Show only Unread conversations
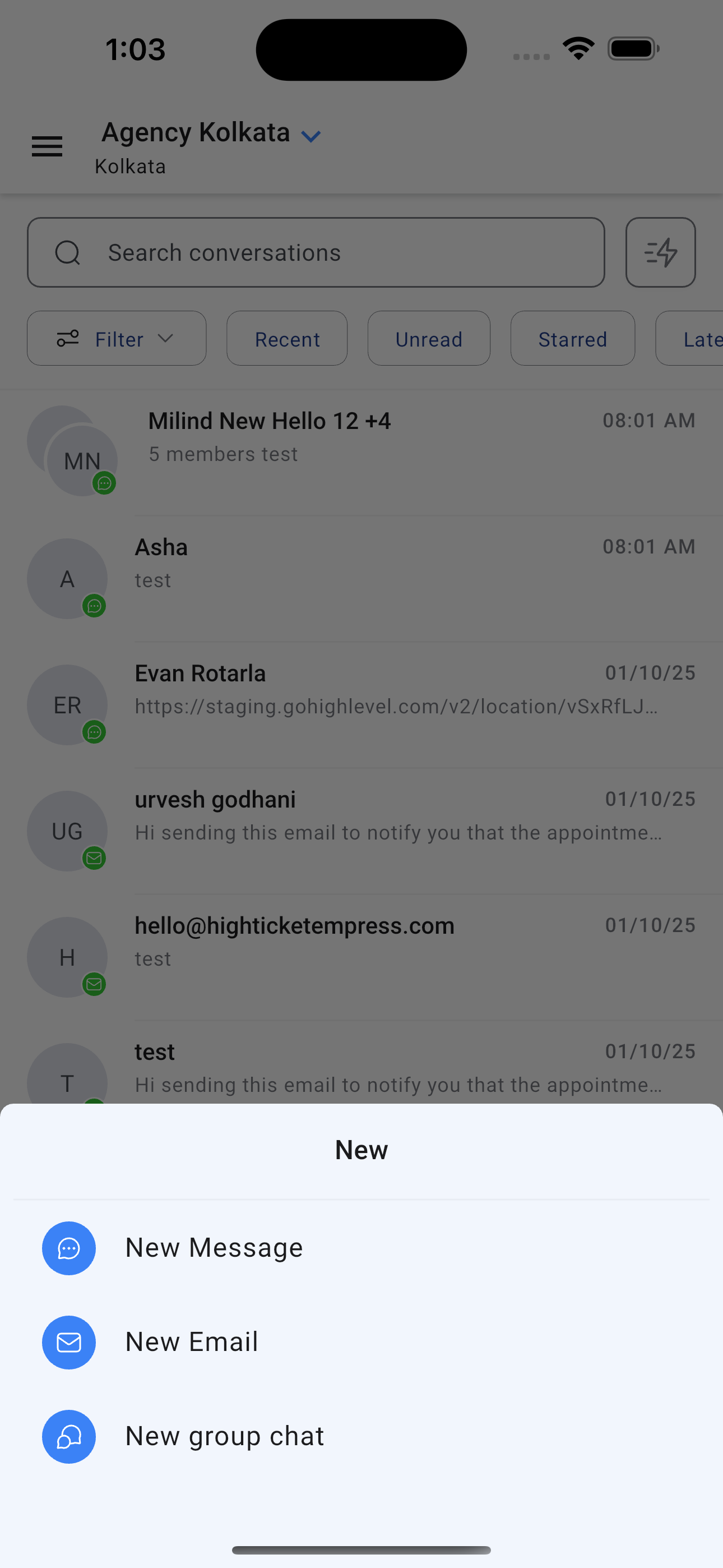The height and width of the screenshot is (1568, 723). click(x=428, y=338)
